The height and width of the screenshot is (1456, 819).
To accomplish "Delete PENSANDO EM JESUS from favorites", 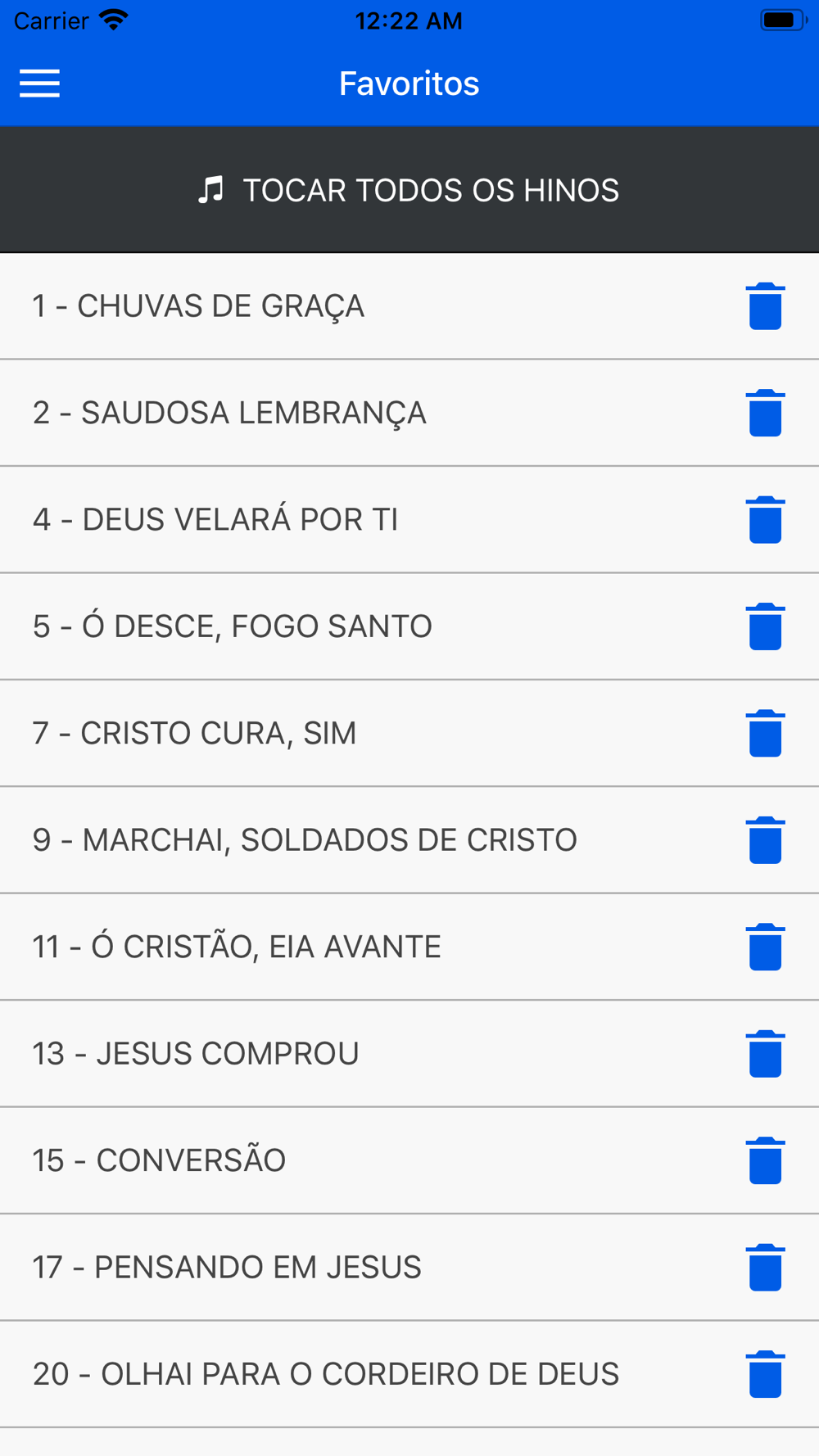I will click(x=766, y=1268).
